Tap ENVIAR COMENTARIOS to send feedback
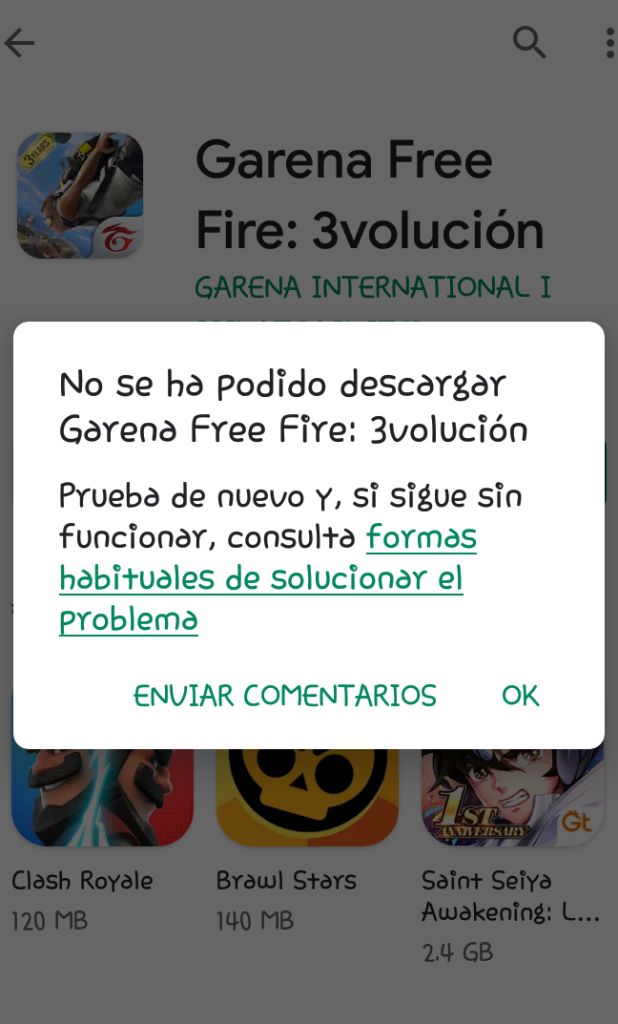The image size is (618, 1024). point(285,695)
